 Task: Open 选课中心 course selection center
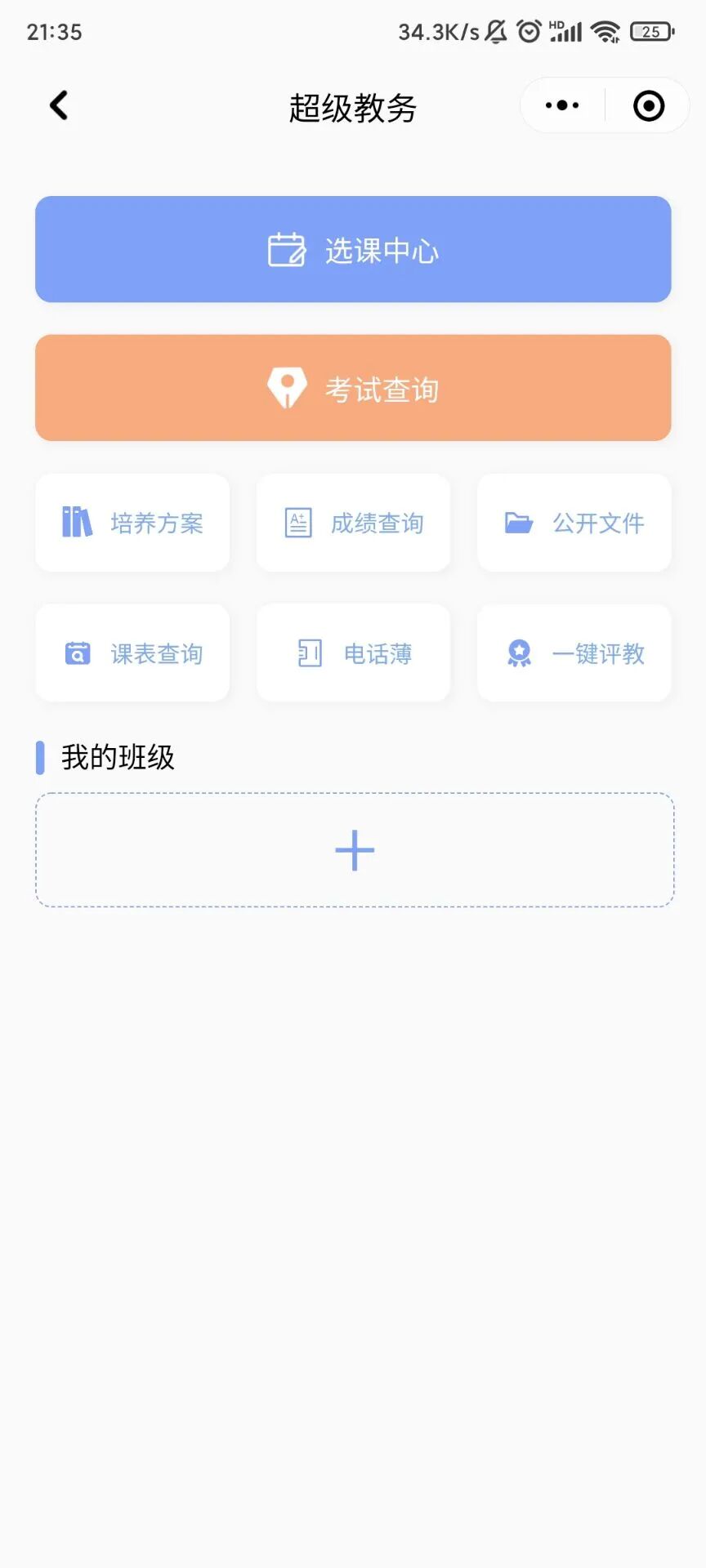[353, 249]
